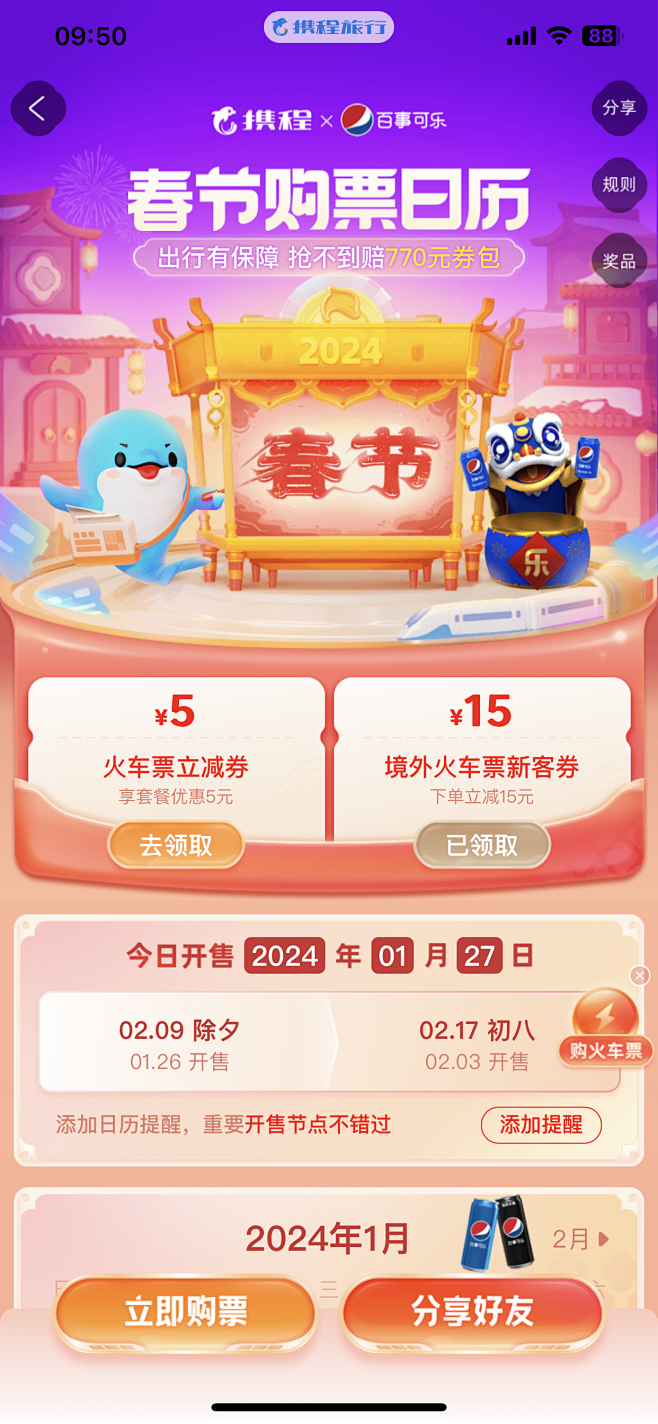
Task: Dismiss the floating 购火车票 badge
Action: 640,975
